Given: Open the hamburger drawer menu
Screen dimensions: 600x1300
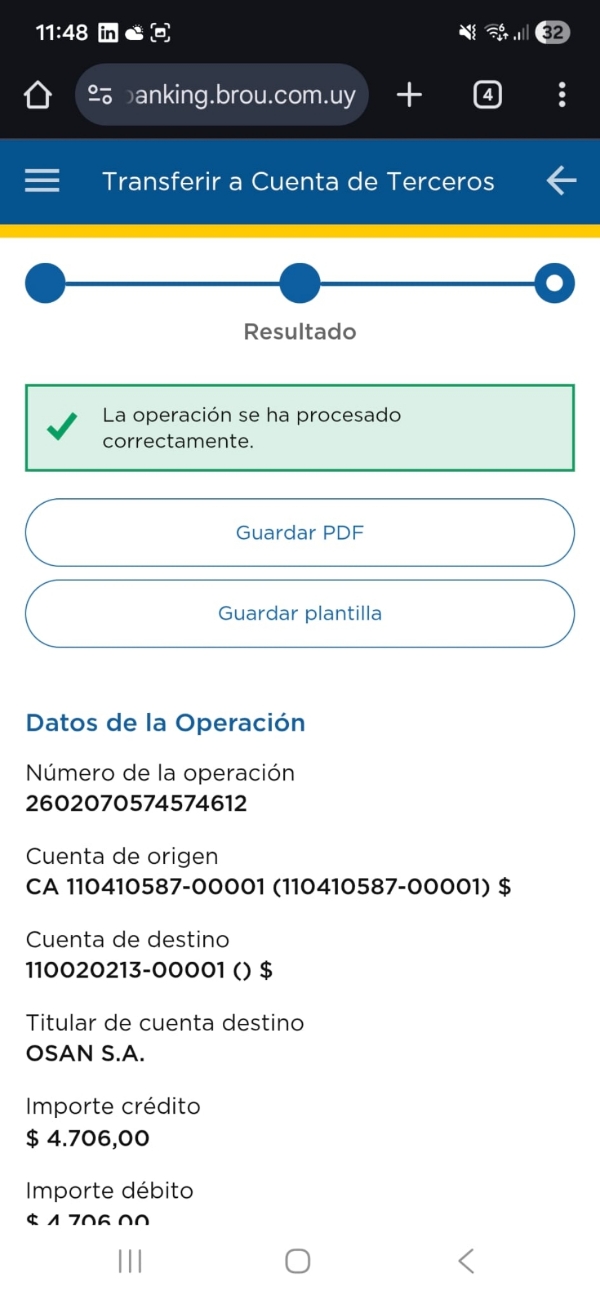Looking at the screenshot, I should click(x=42, y=181).
